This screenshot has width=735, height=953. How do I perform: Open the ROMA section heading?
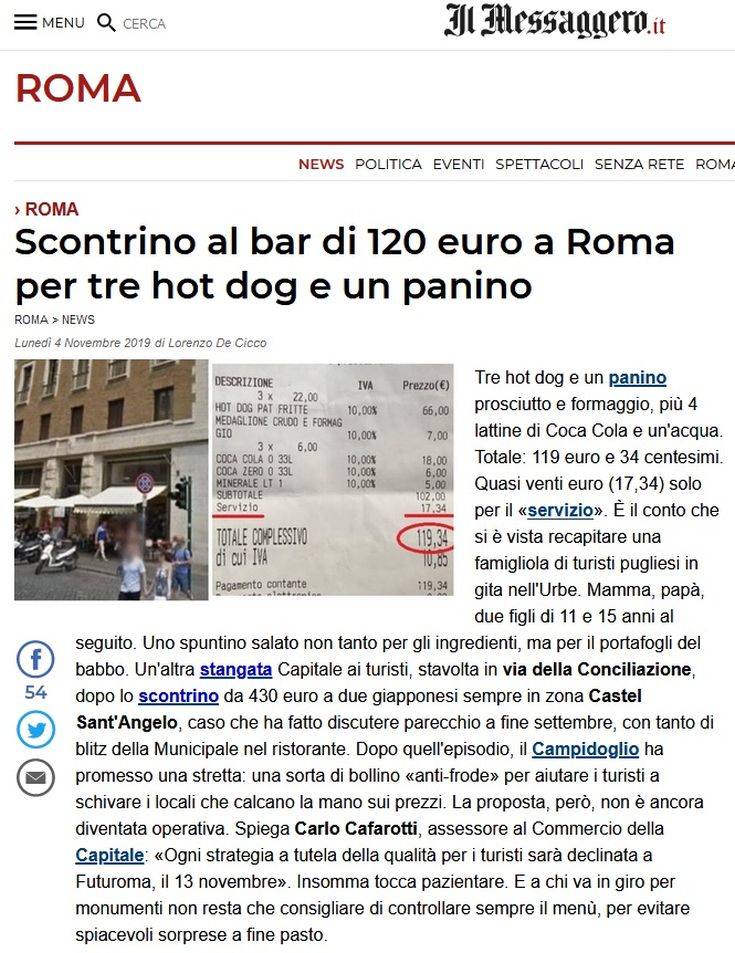click(x=78, y=89)
